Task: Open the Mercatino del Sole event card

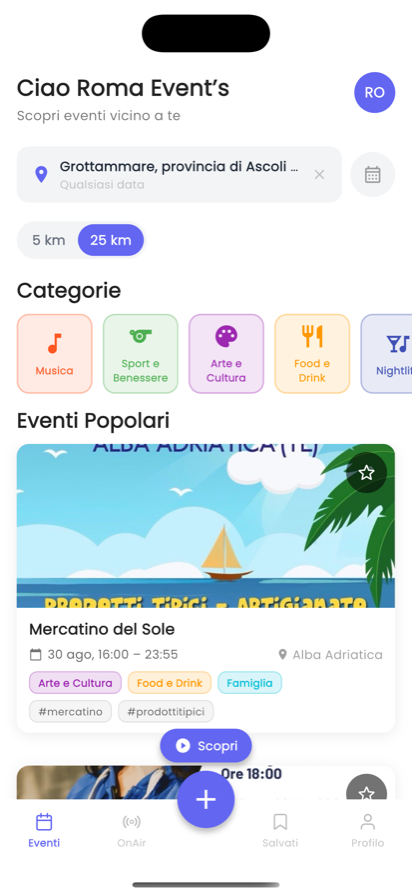Action: click(x=206, y=588)
